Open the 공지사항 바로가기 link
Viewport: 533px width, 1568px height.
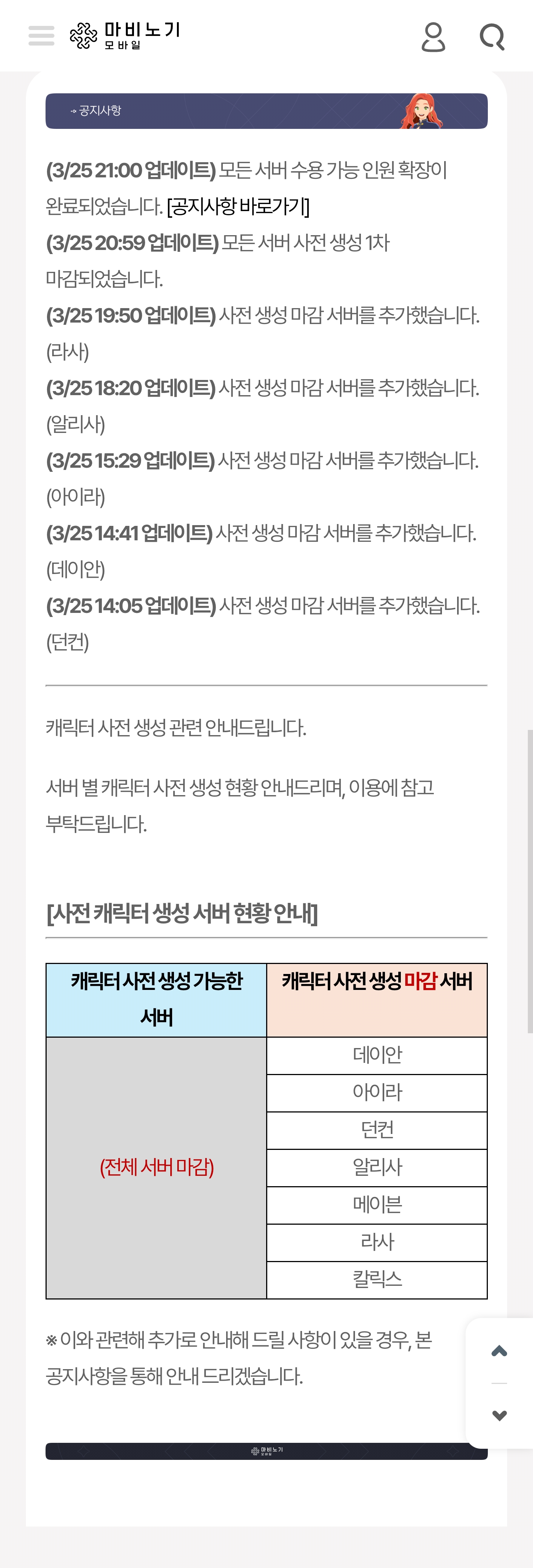point(238,207)
